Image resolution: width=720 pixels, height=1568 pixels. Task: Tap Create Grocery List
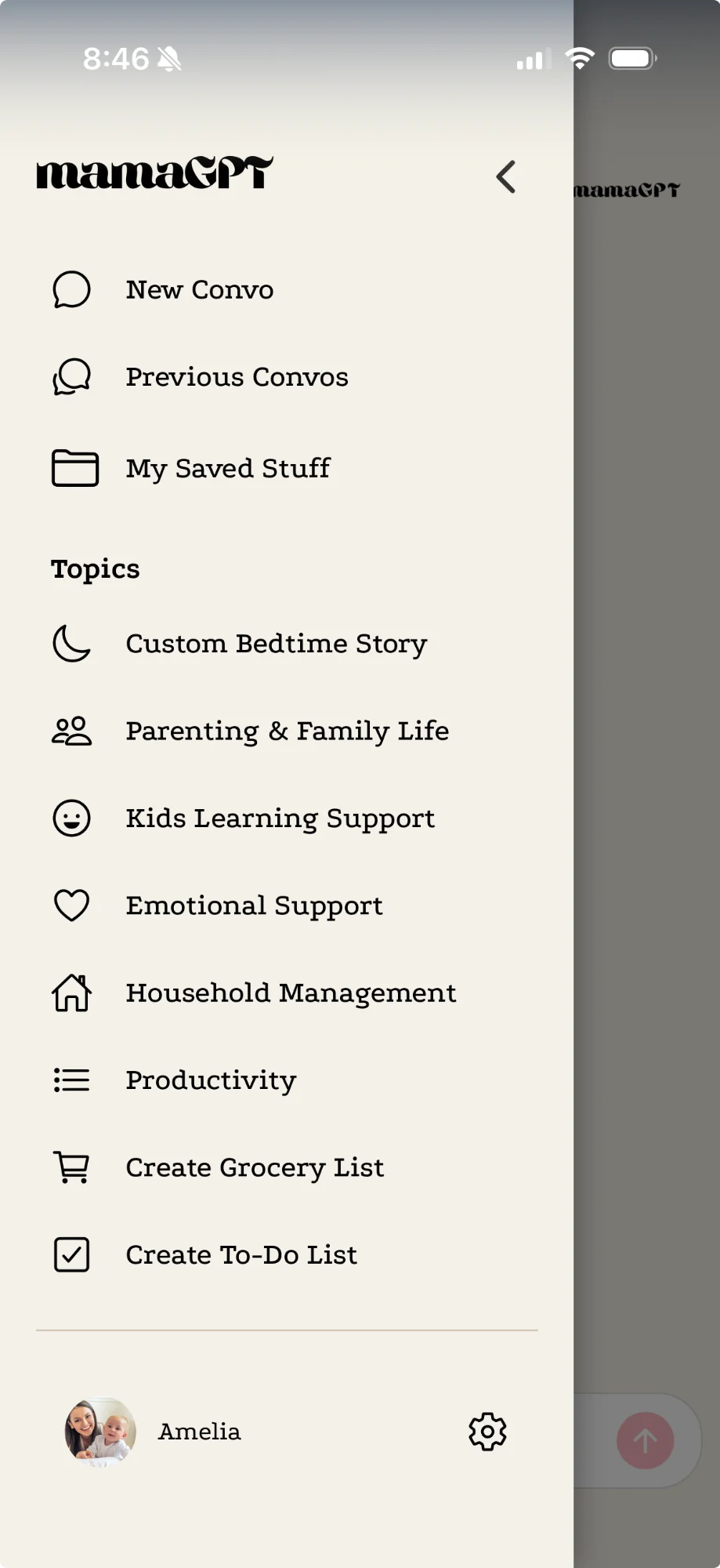(x=255, y=1167)
